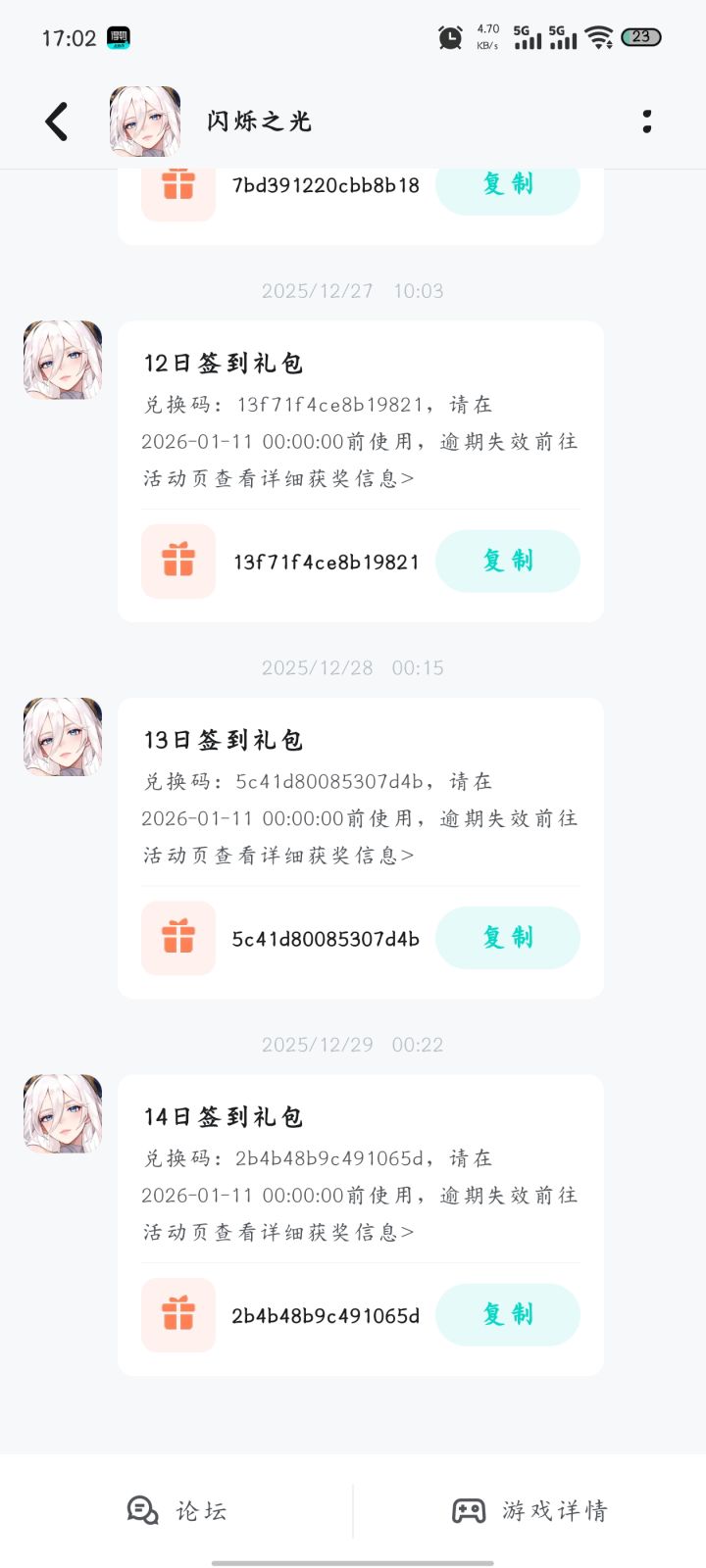Screen dimensions: 706x1568
Task: Click the alarm clock icon in status bar
Action: click(449, 35)
